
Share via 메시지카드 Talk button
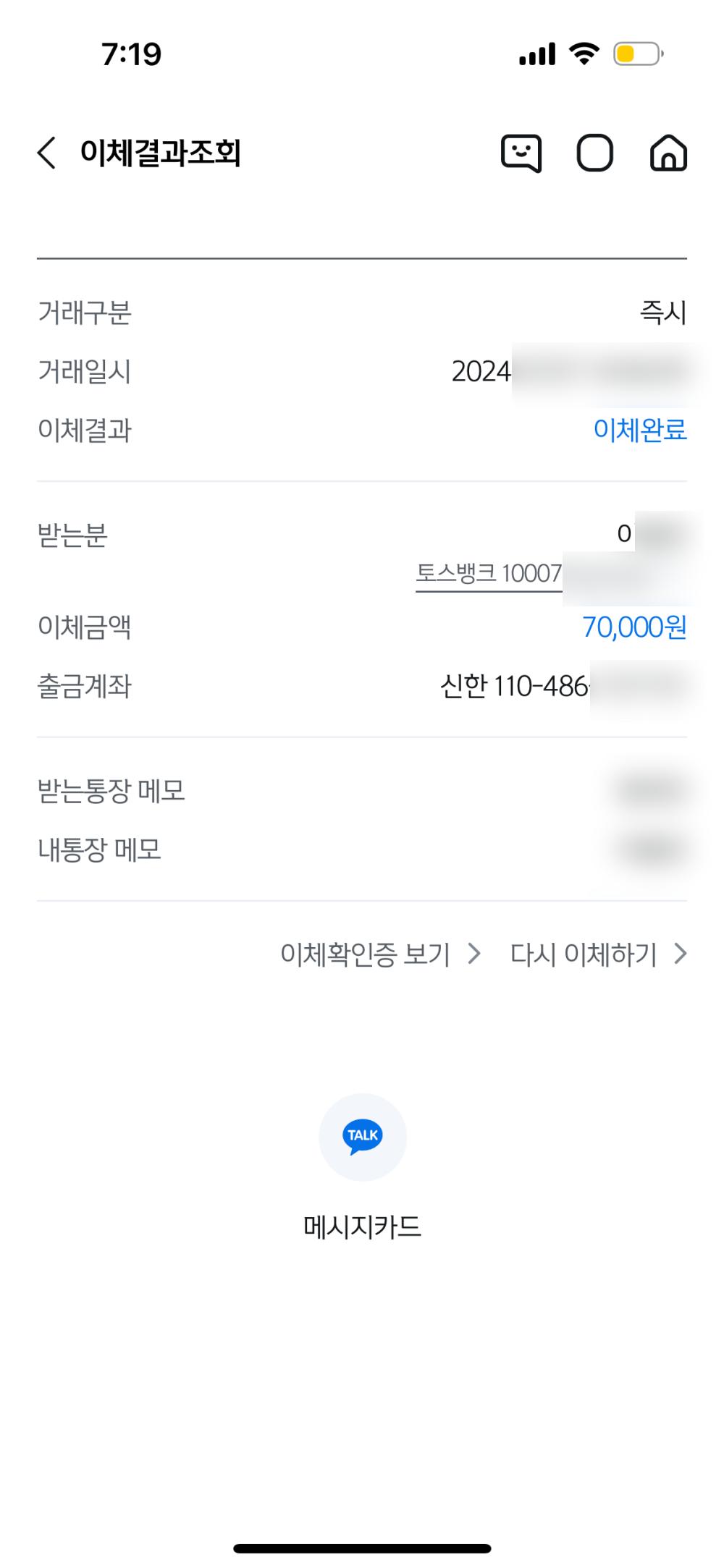coord(362,1137)
